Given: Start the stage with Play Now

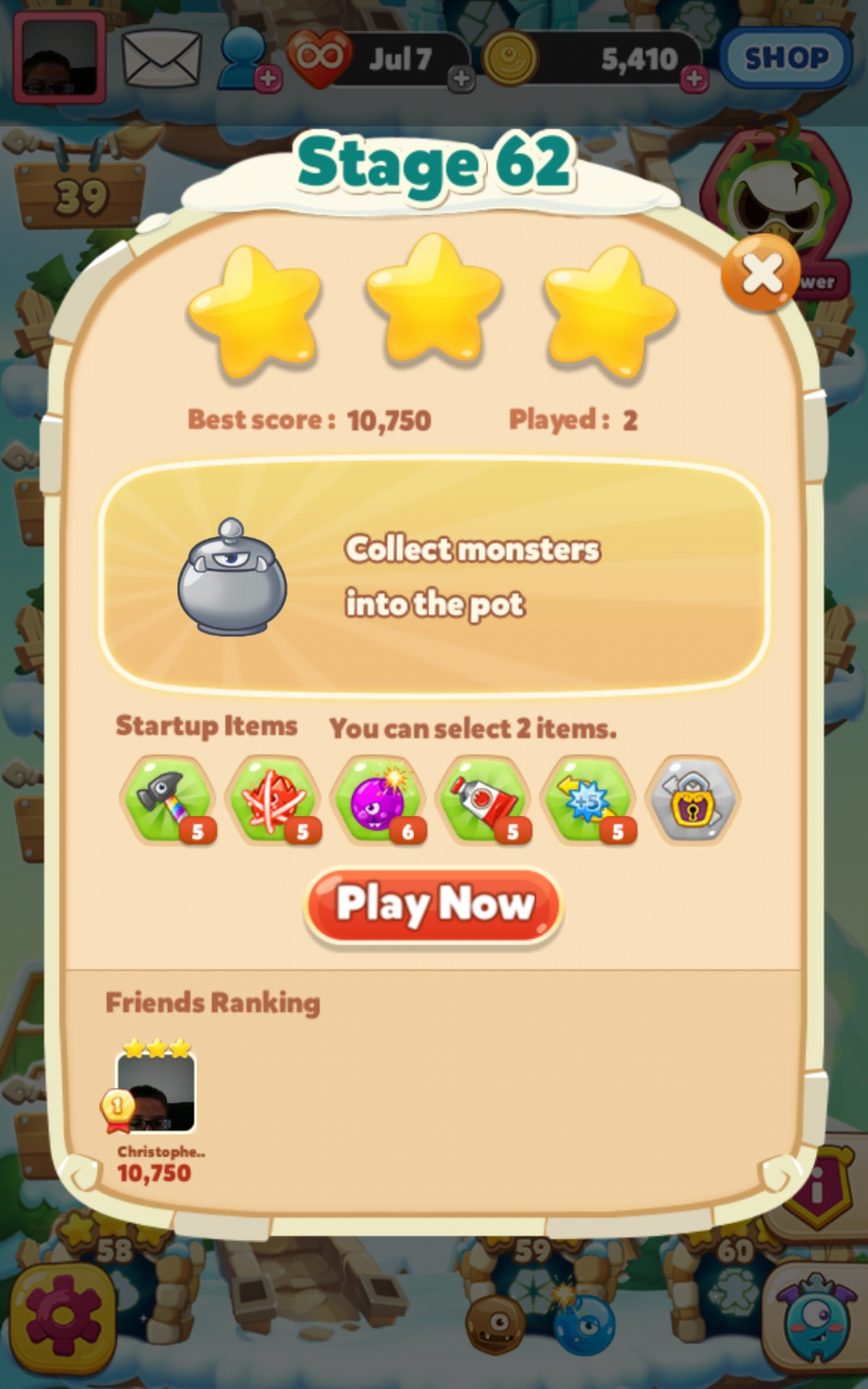Looking at the screenshot, I should tap(434, 905).
